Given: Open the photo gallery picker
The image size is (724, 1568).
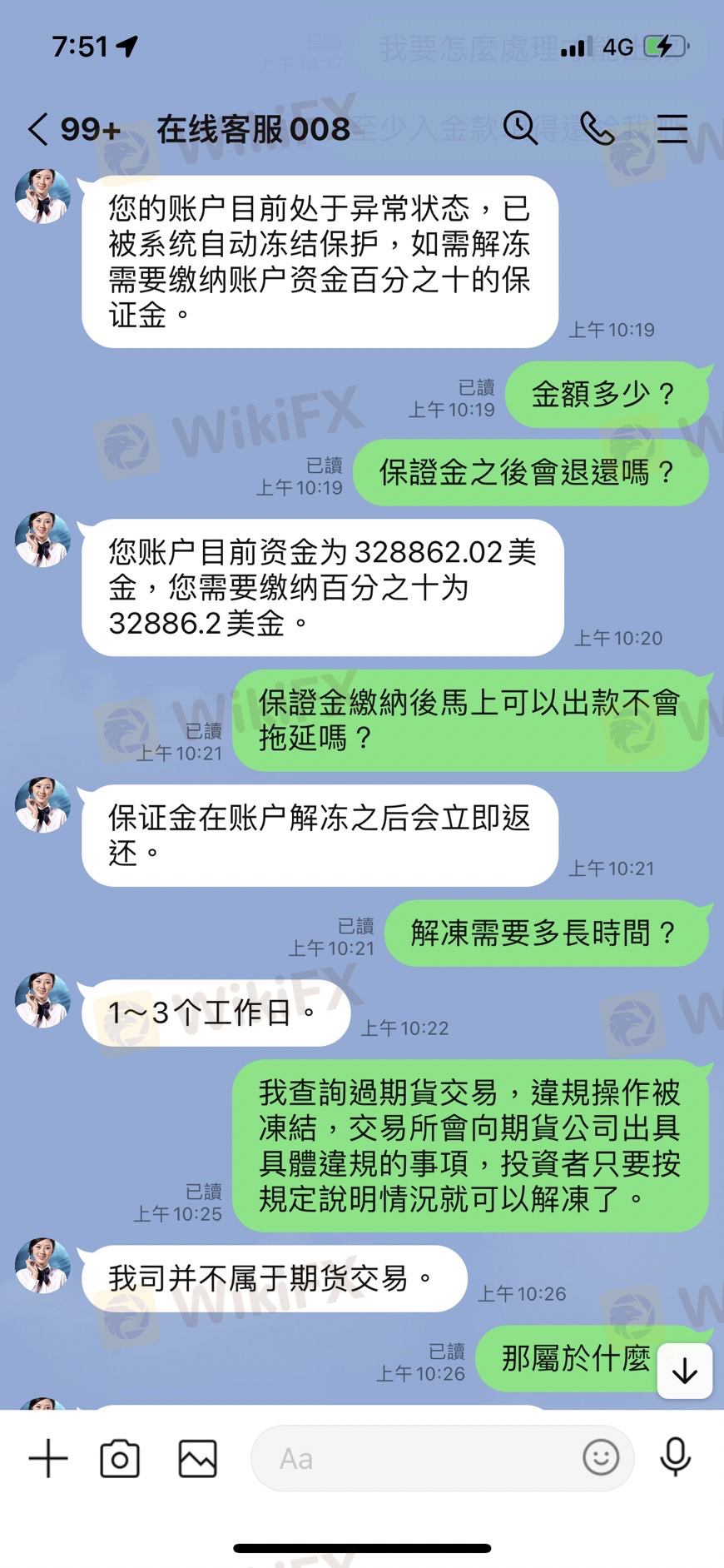Looking at the screenshot, I should click(x=197, y=1459).
